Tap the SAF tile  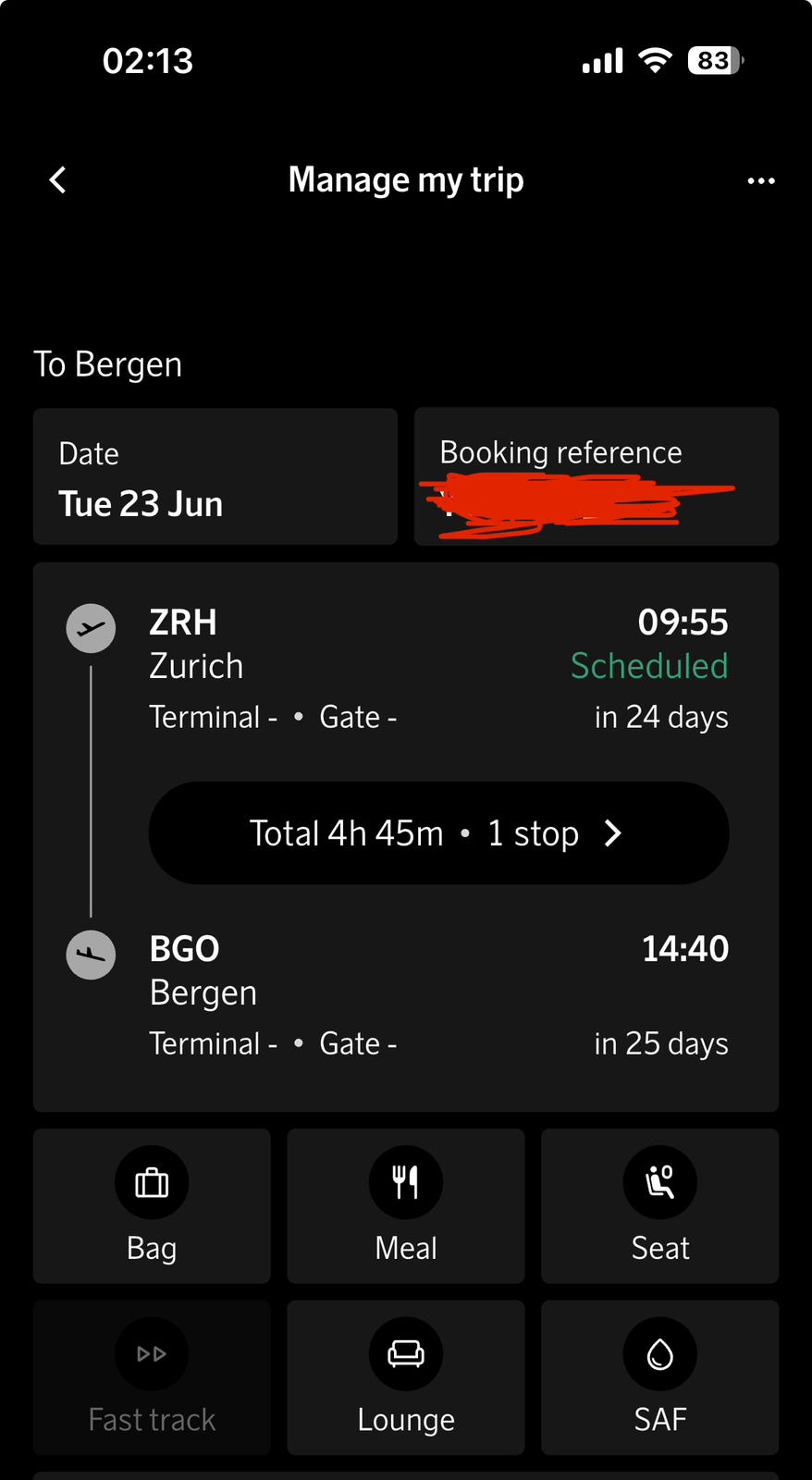(x=659, y=1377)
